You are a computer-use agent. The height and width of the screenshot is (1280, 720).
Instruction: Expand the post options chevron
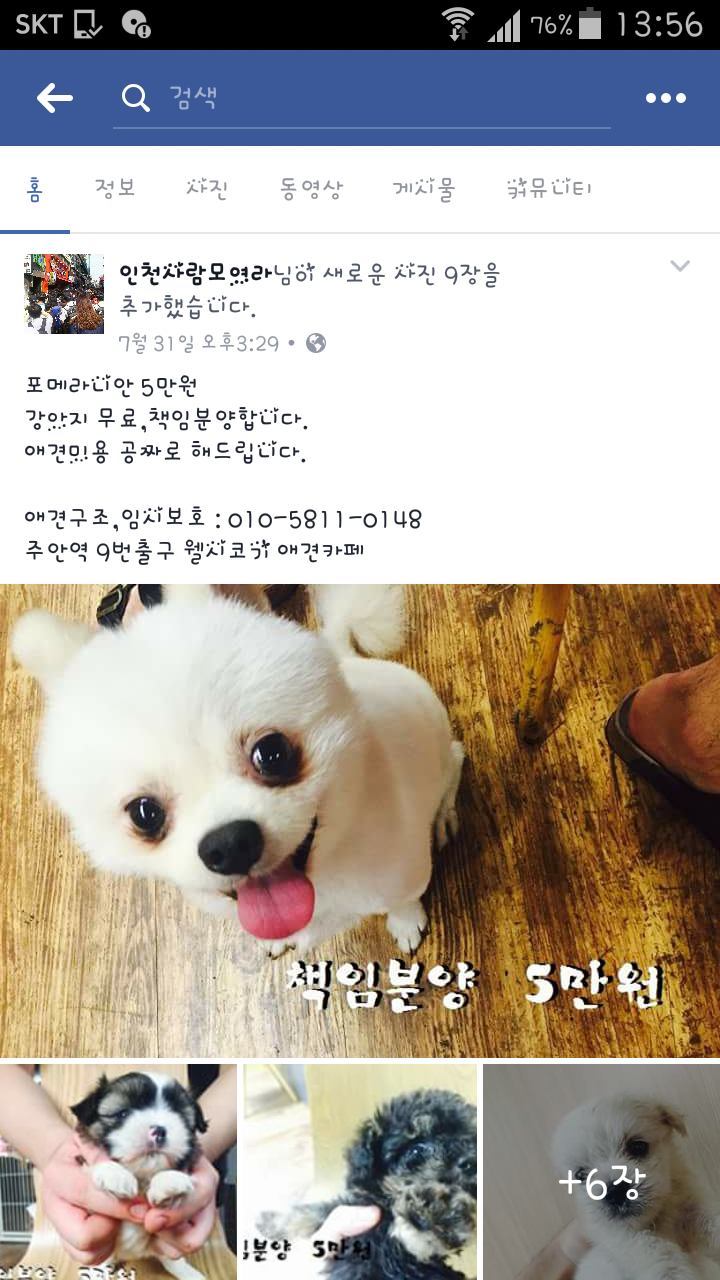pos(680,266)
